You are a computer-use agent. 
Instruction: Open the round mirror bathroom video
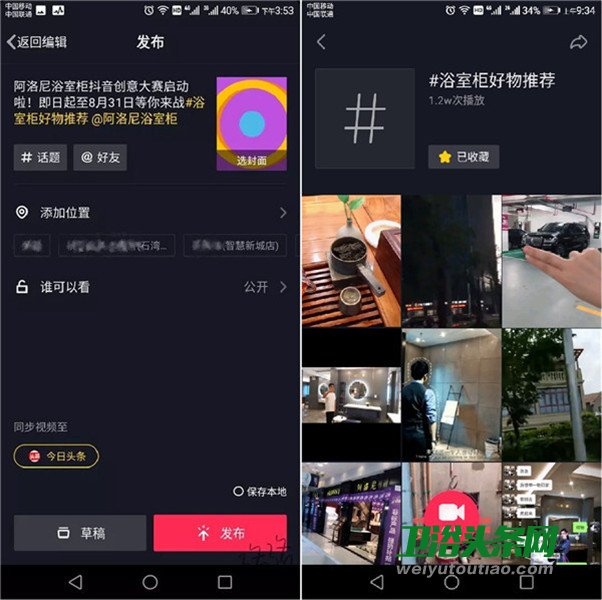[351, 394]
